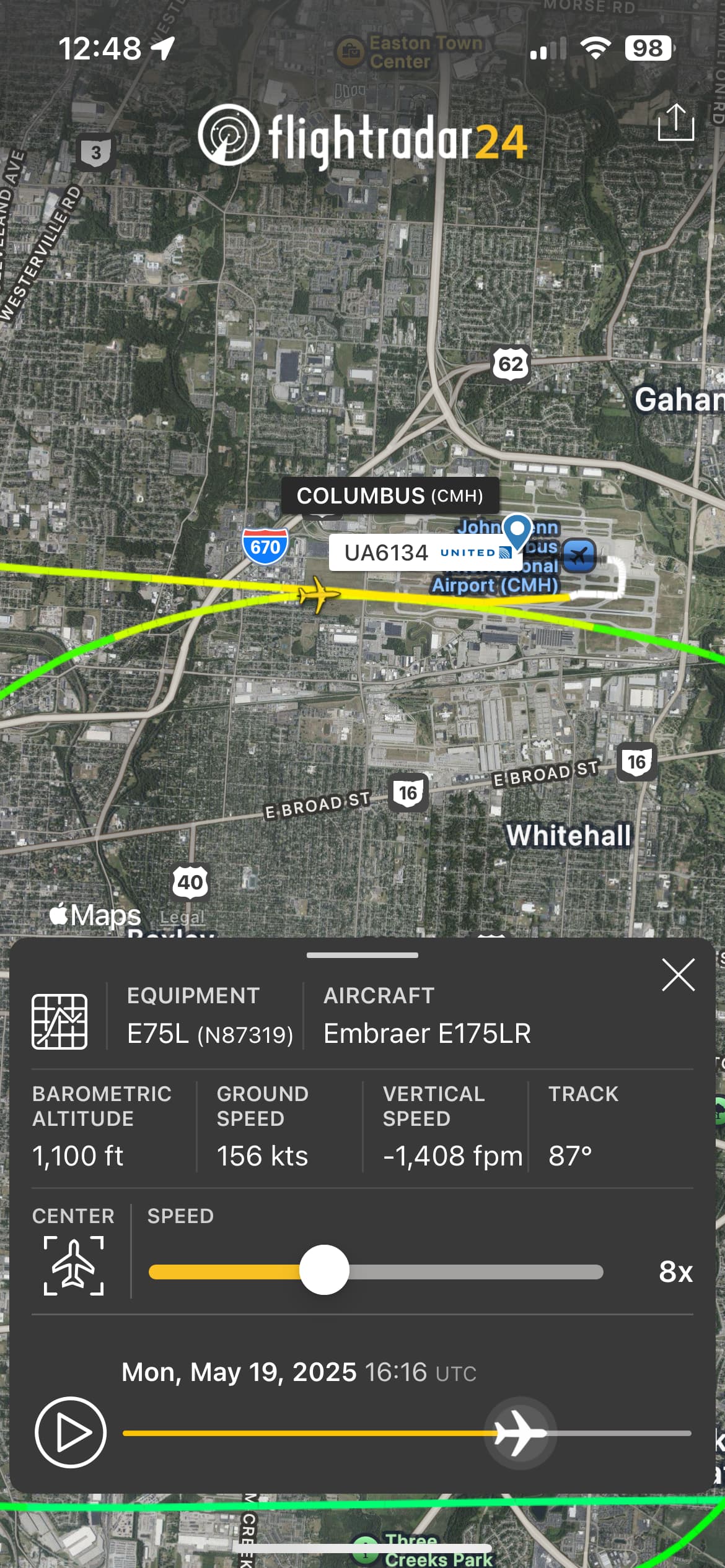Share this flight playback
Viewport: 725px width, 1568px height.
point(675,122)
